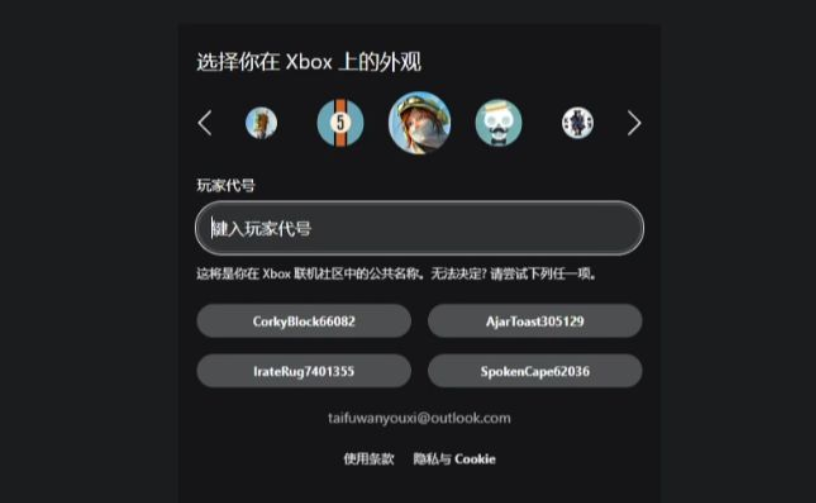Open the 使用条款 terms of use link
The width and height of the screenshot is (816, 503).
point(369,459)
